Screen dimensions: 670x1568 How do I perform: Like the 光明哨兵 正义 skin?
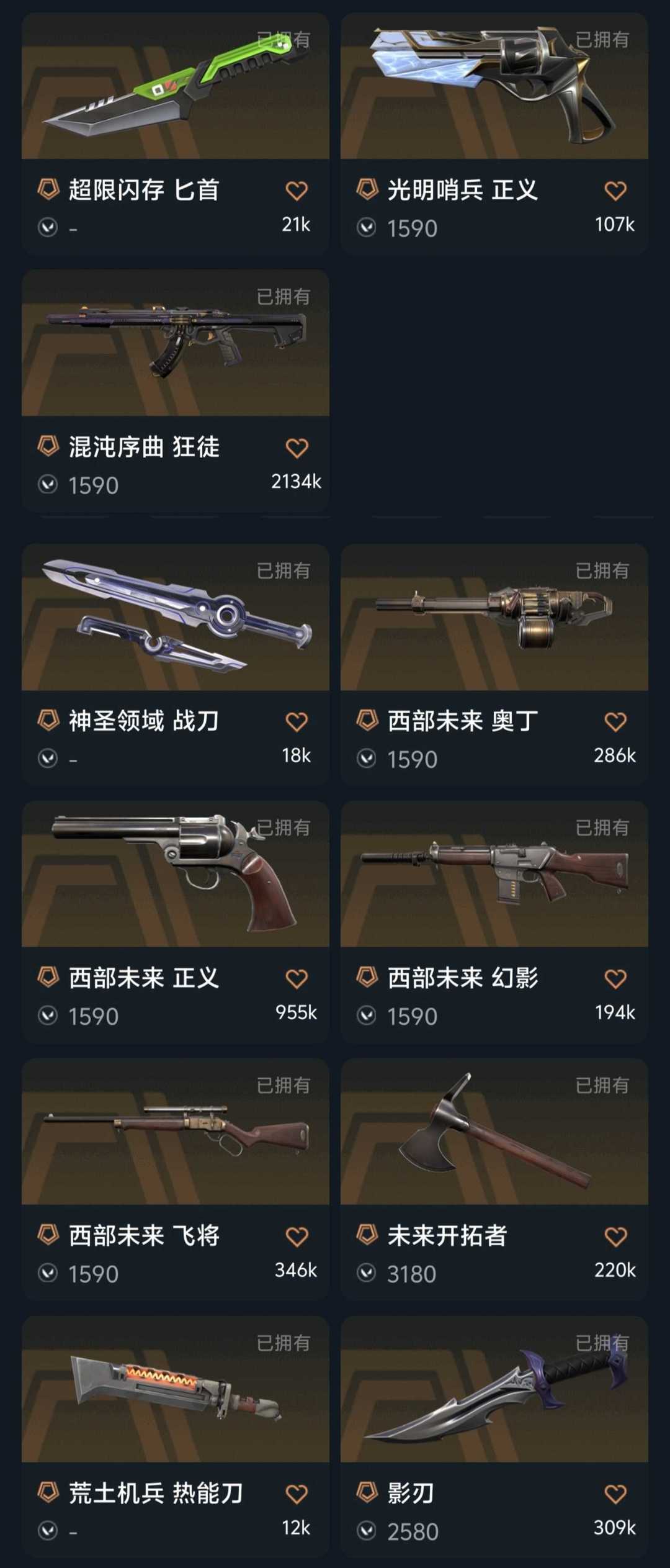coord(615,191)
